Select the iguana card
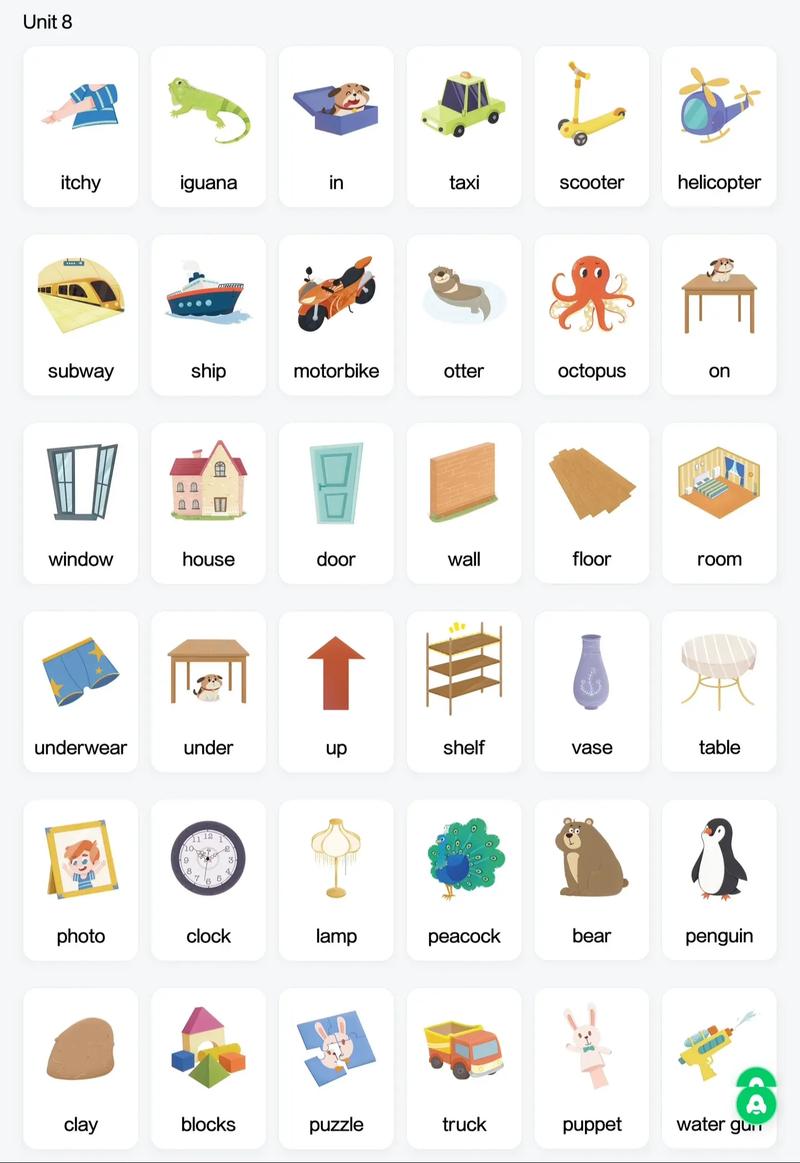The width and height of the screenshot is (800, 1163). tap(208, 126)
